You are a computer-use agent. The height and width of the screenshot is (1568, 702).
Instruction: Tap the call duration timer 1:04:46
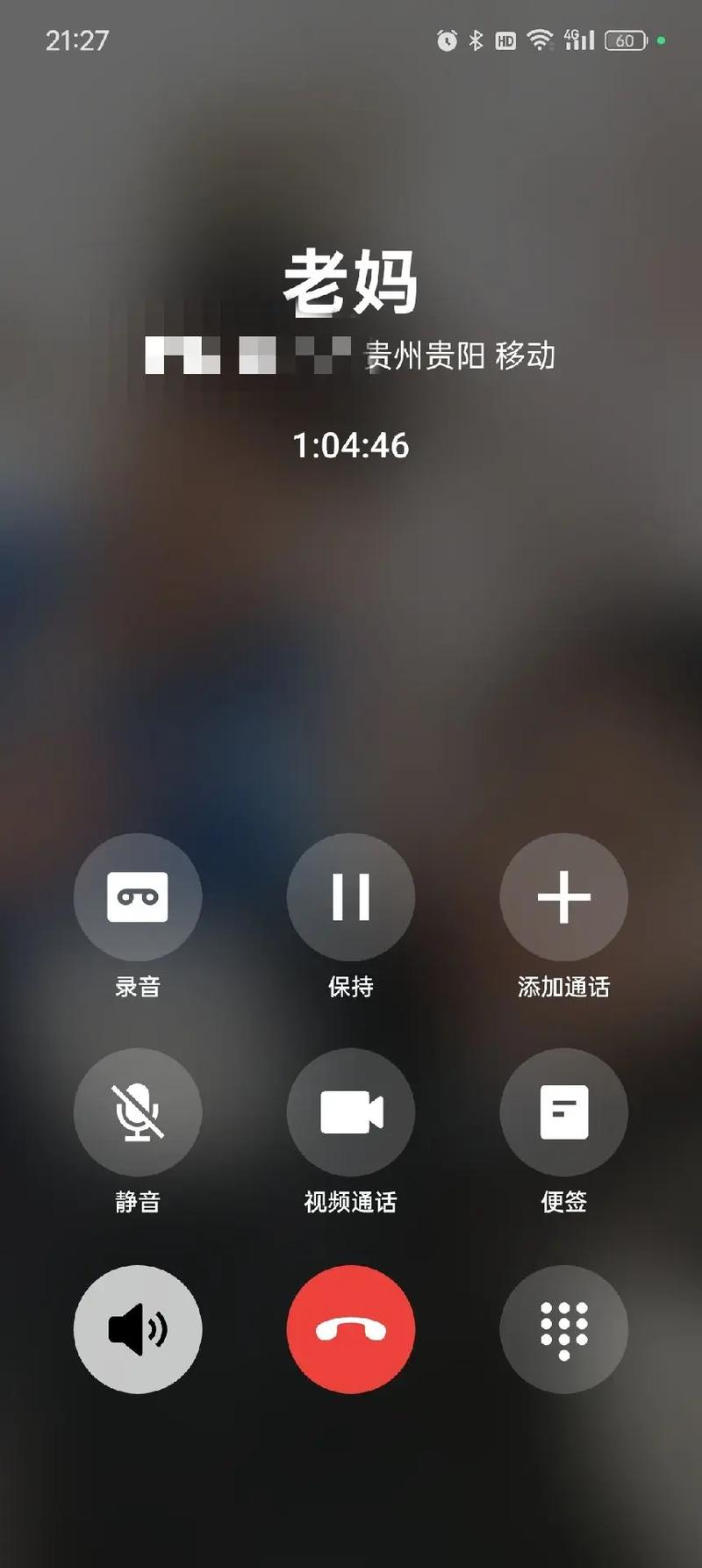pyautogui.click(x=351, y=447)
